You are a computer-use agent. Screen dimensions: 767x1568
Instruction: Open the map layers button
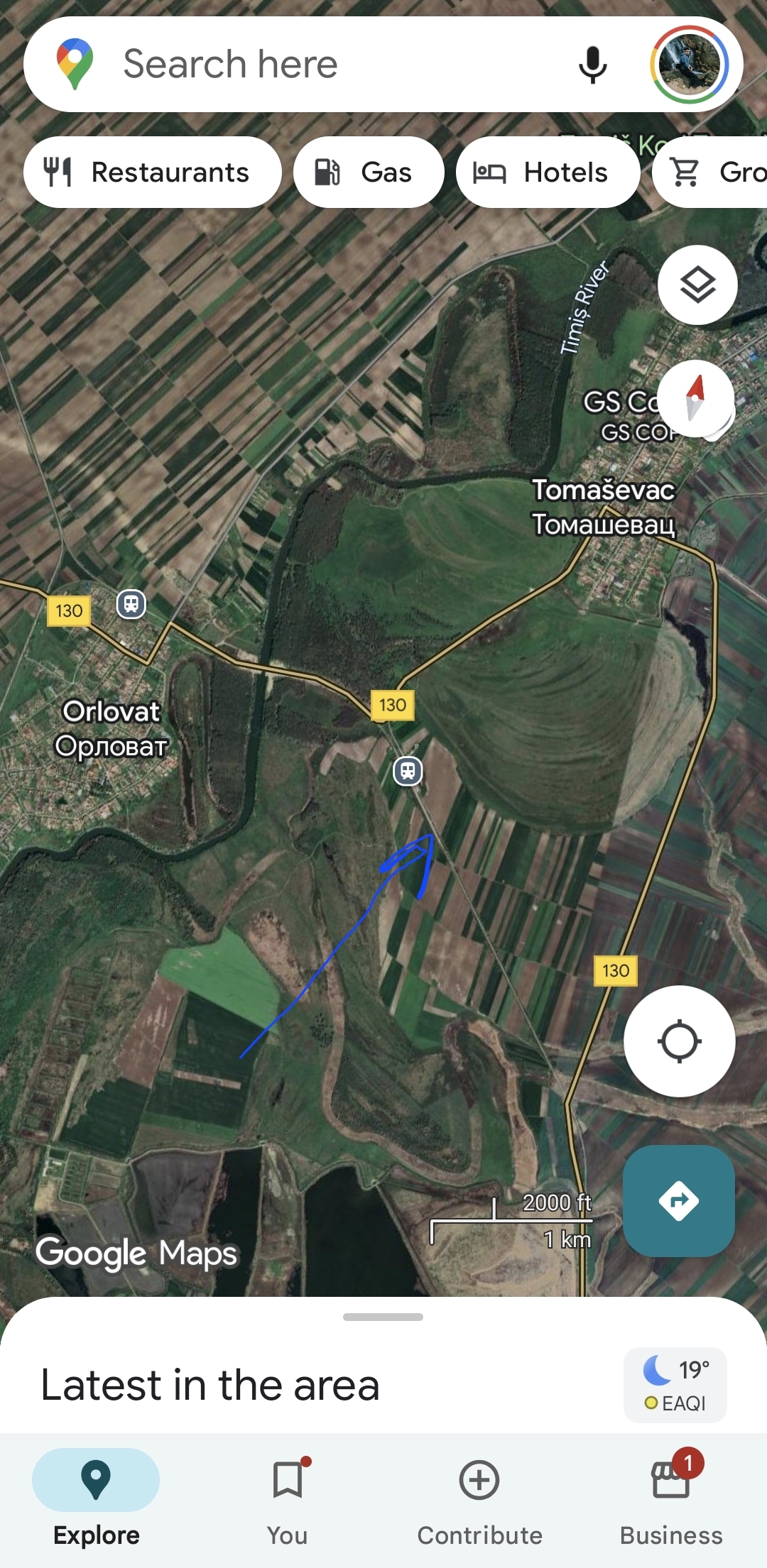697,285
